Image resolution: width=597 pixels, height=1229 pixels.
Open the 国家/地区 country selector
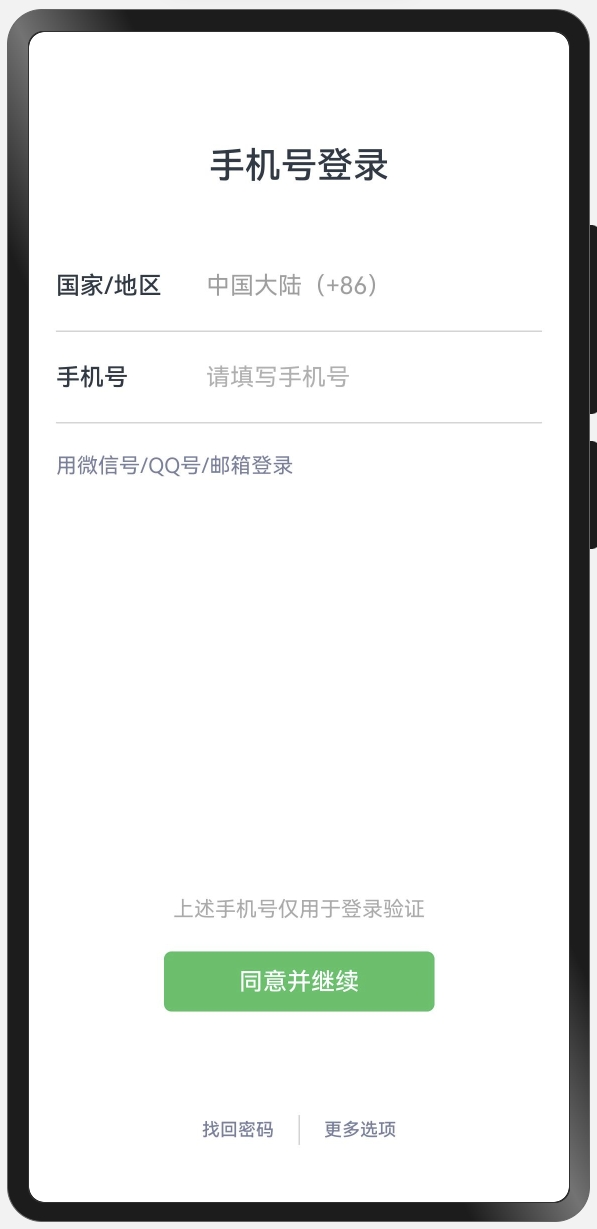pos(298,285)
